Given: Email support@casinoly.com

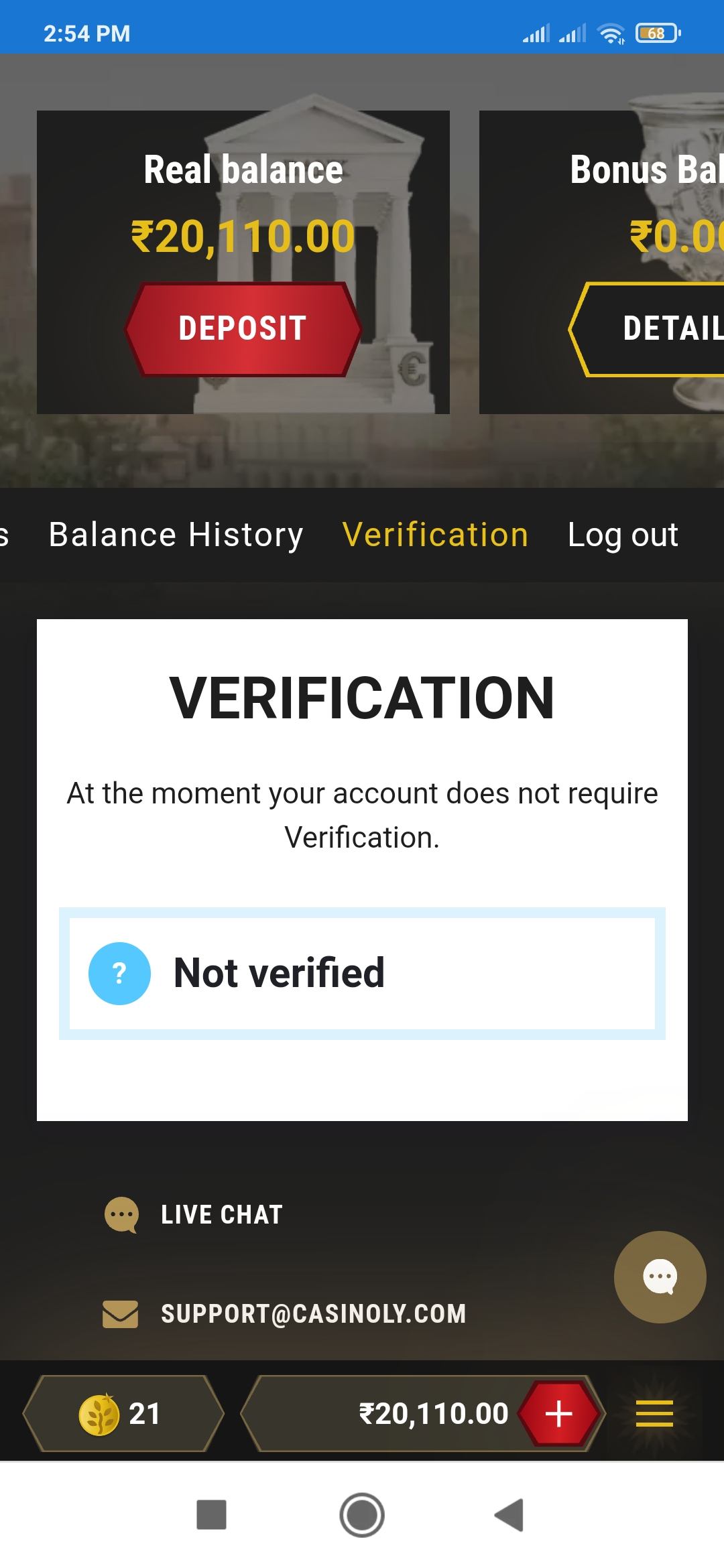Looking at the screenshot, I should tap(312, 1313).
